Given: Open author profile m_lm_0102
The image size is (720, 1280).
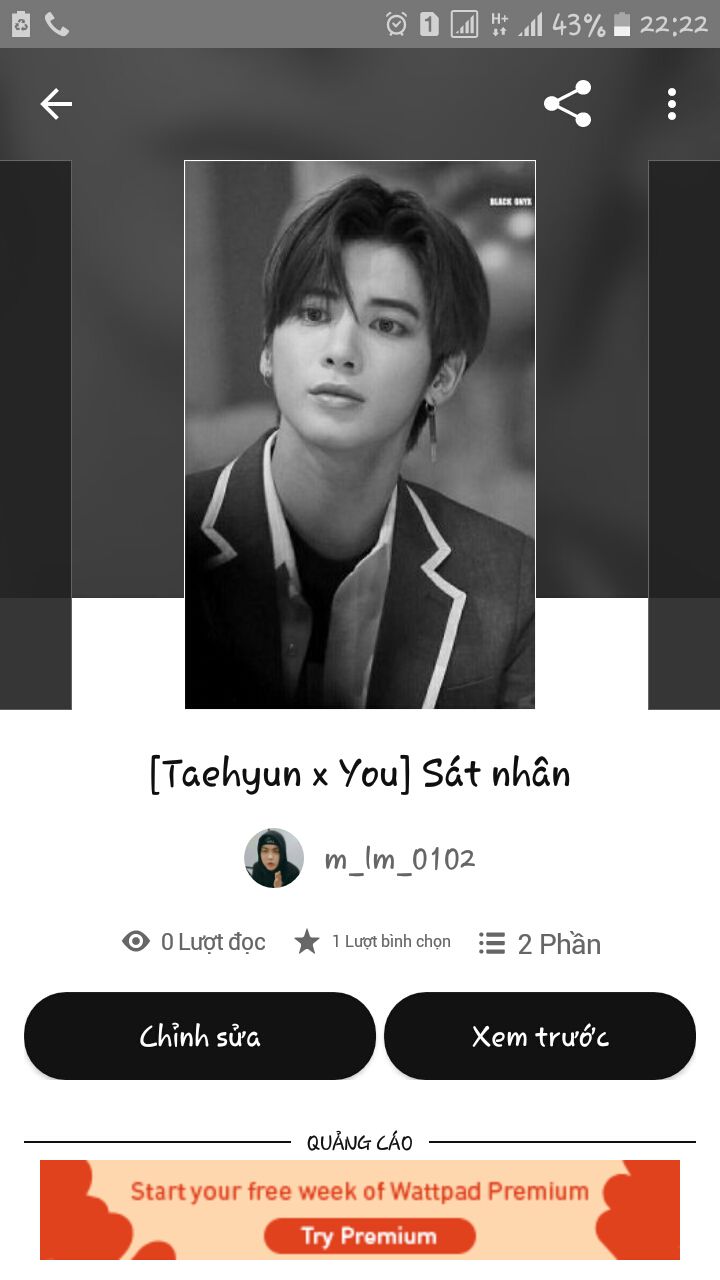Looking at the screenshot, I should click(x=399, y=858).
